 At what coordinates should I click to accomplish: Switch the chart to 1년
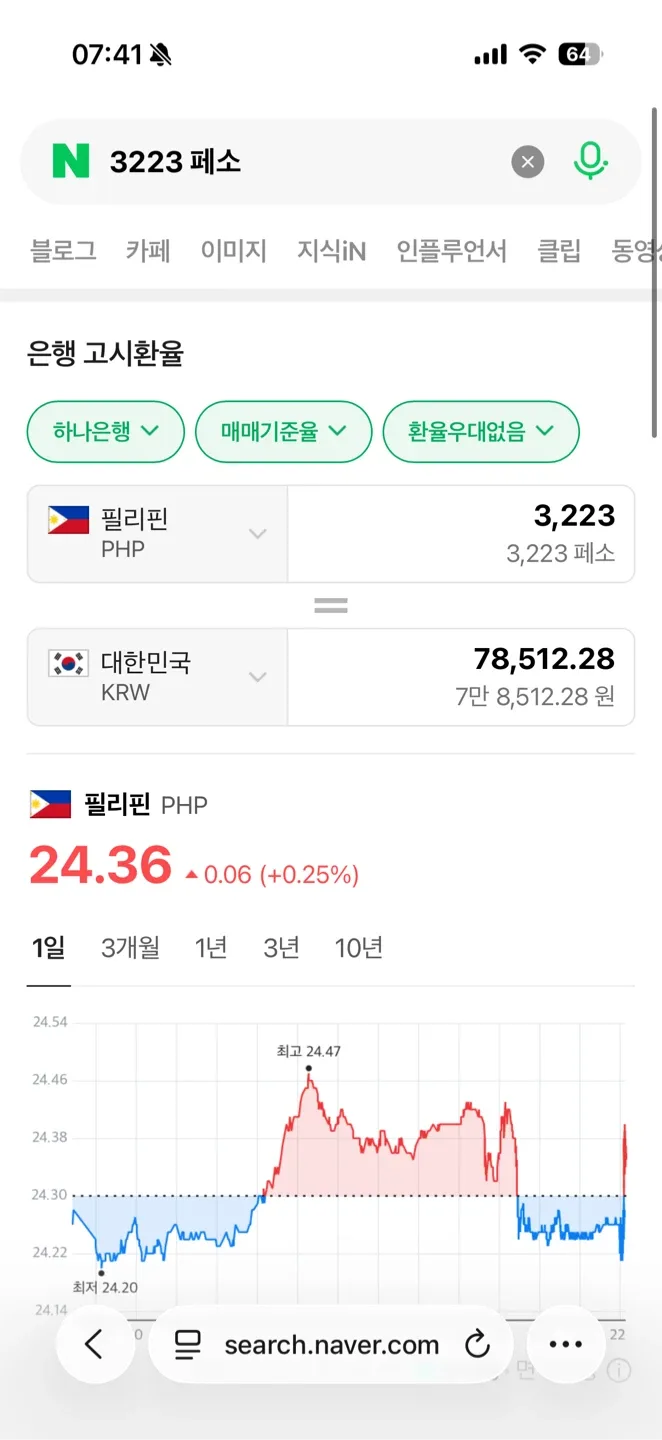[211, 948]
